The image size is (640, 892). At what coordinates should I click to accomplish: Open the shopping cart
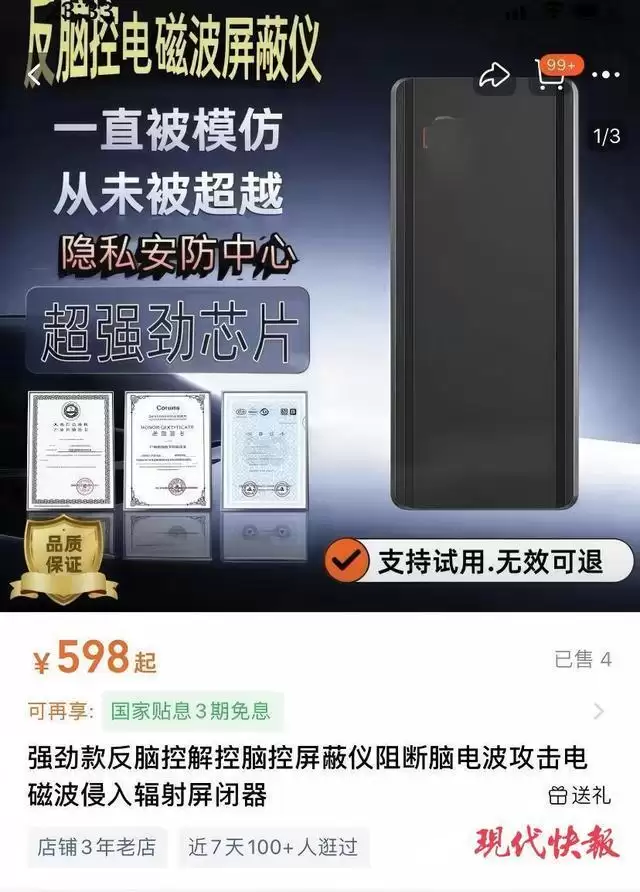(552, 75)
